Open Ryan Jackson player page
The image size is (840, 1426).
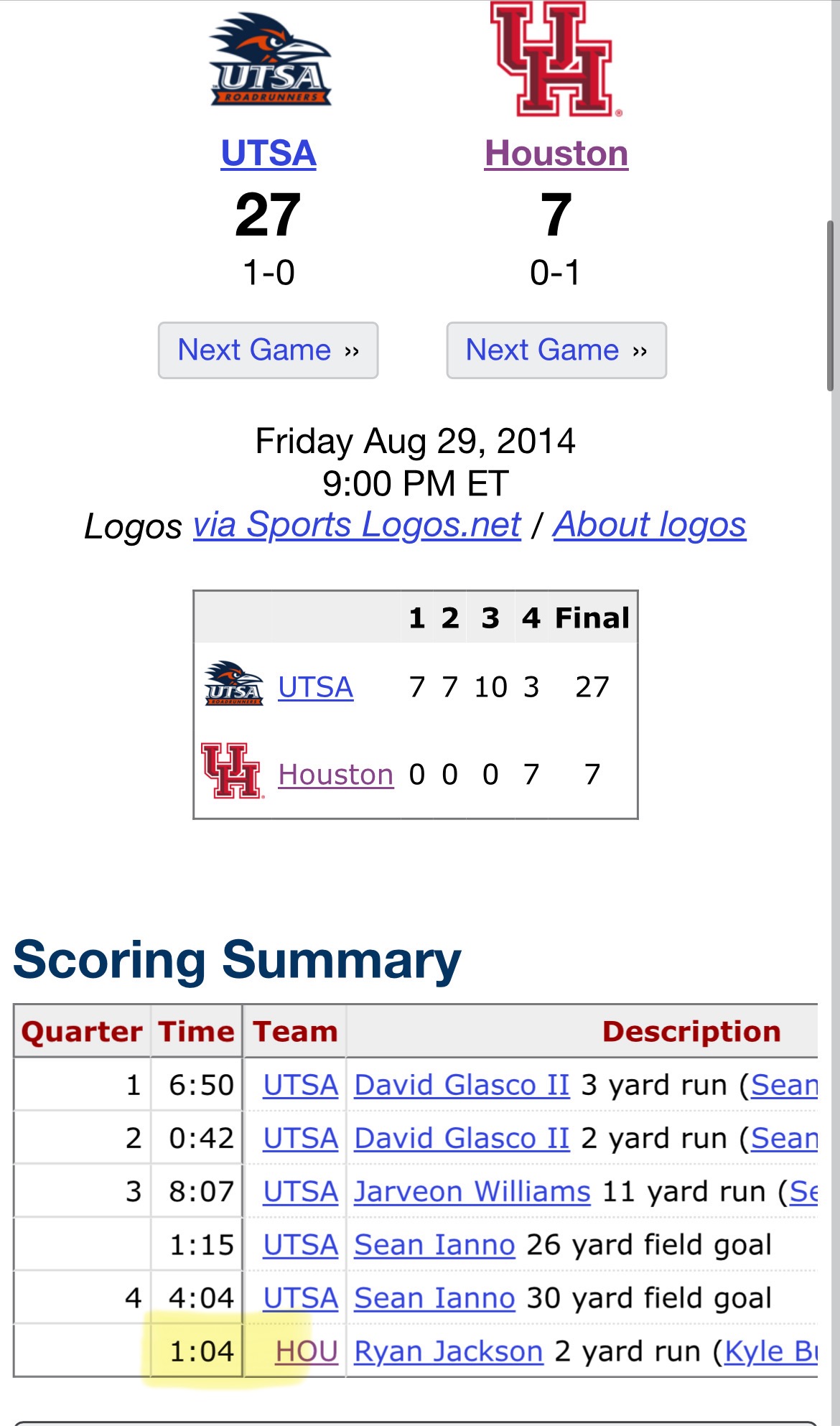(449, 1351)
